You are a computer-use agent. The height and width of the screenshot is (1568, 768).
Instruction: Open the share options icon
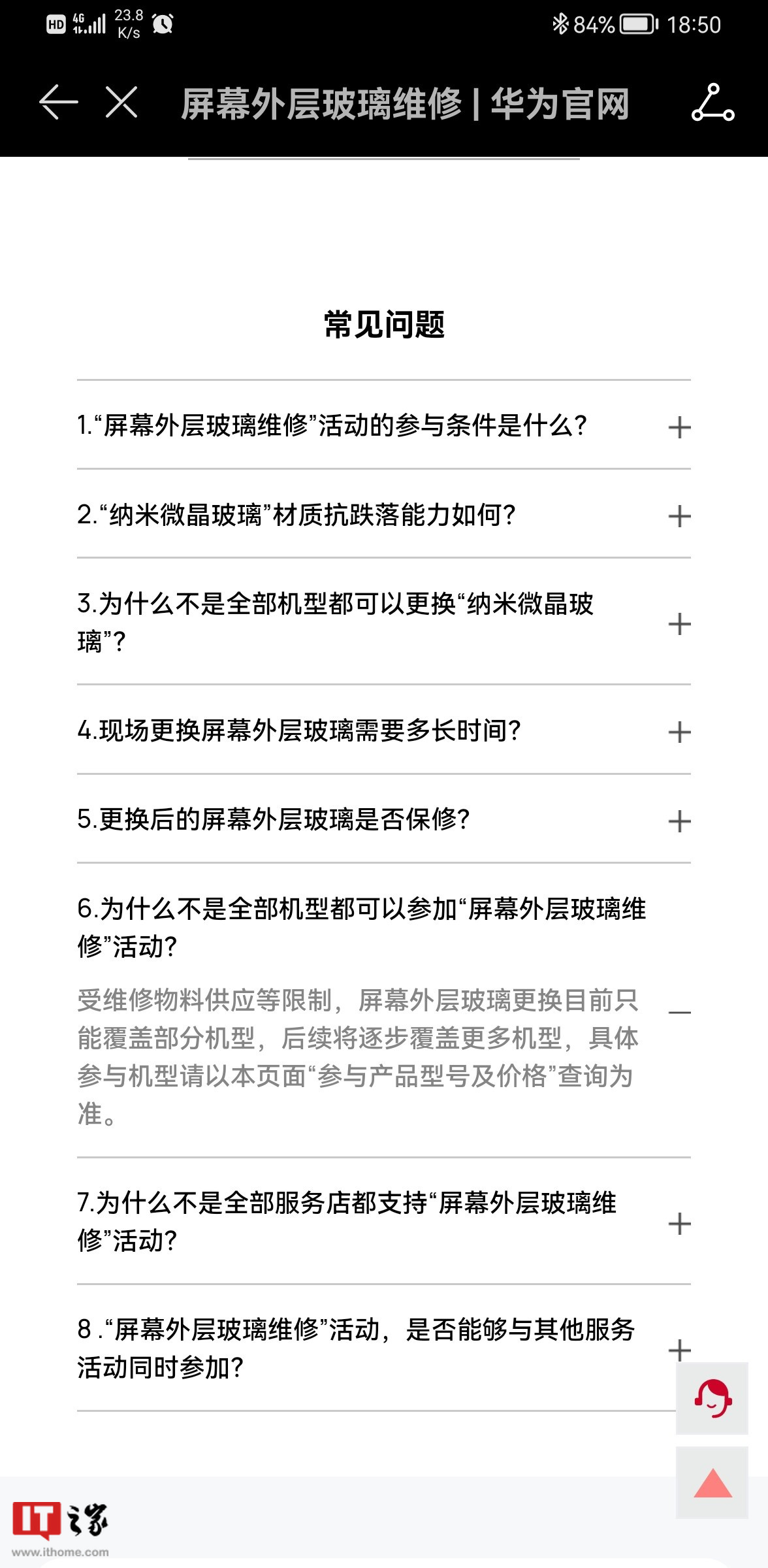[x=712, y=103]
